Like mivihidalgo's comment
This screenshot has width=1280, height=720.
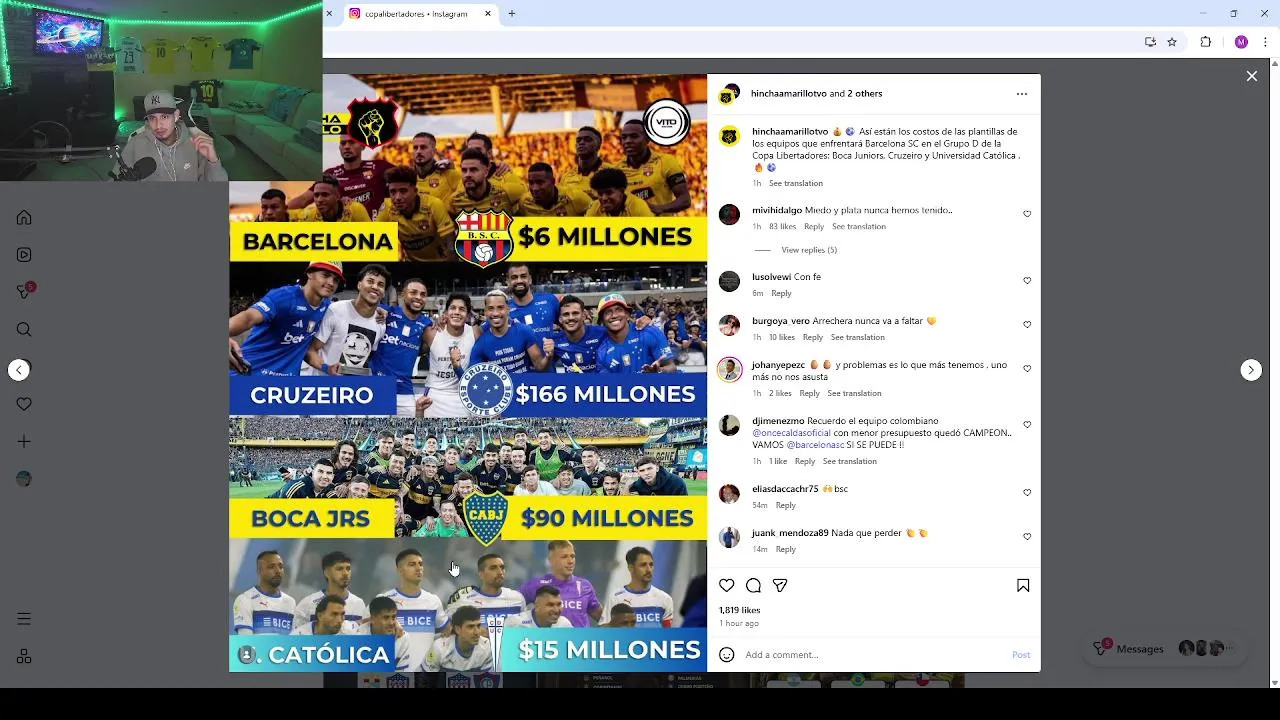1027,214
